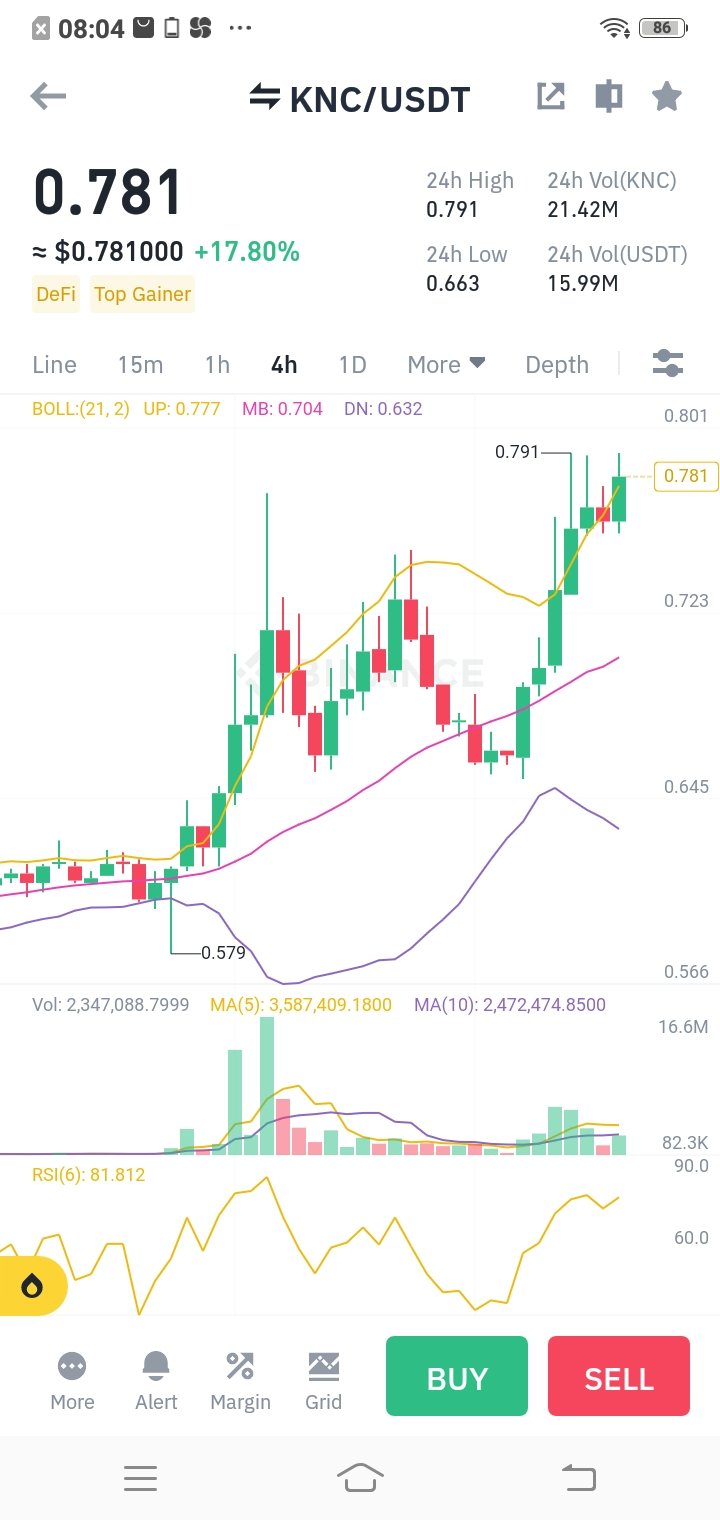The height and width of the screenshot is (1520, 720).
Task: Select the 15m timeframe
Action: [x=140, y=365]
